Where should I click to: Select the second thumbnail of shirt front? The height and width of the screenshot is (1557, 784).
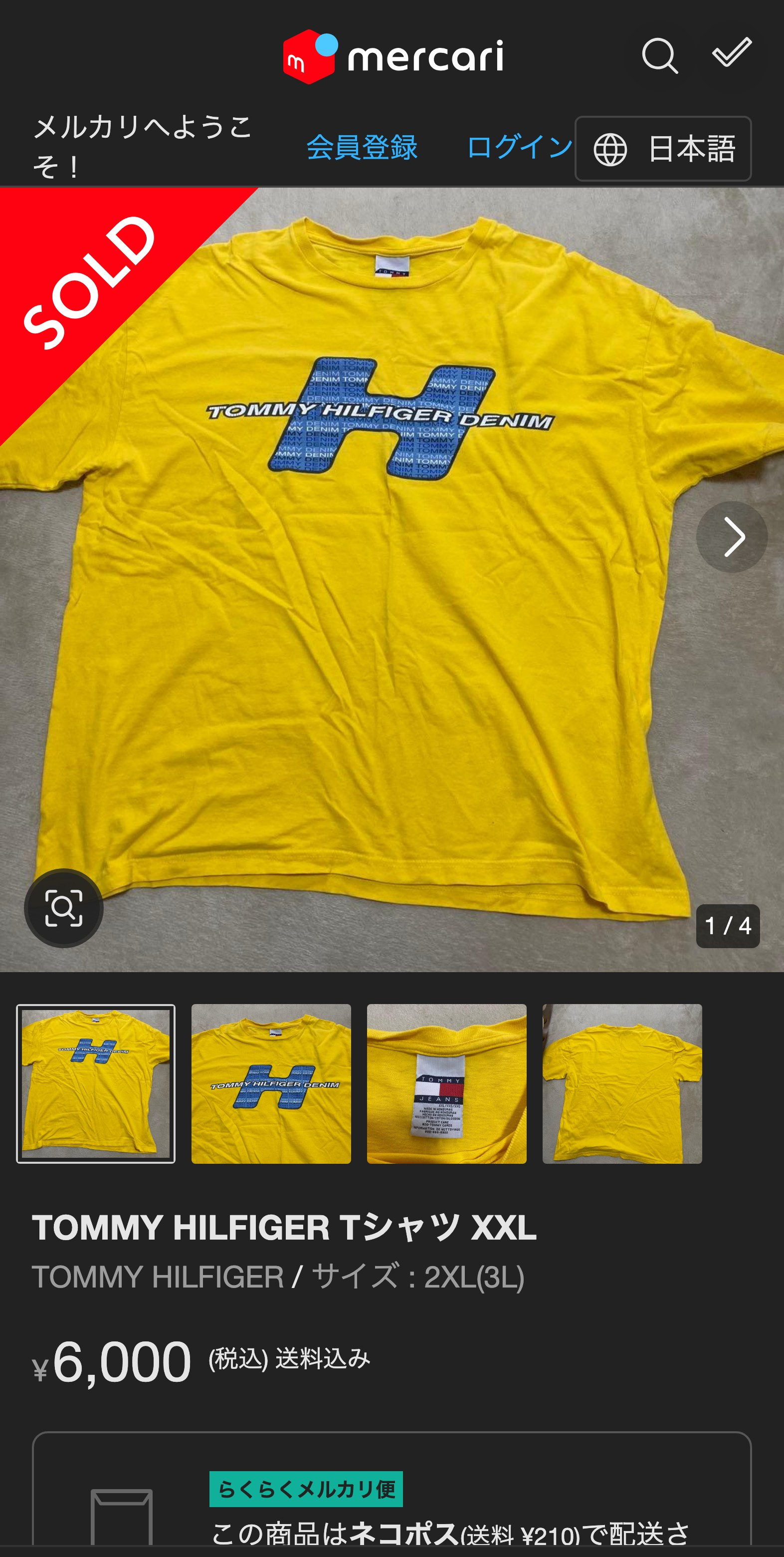click(x=271, y=1084)
